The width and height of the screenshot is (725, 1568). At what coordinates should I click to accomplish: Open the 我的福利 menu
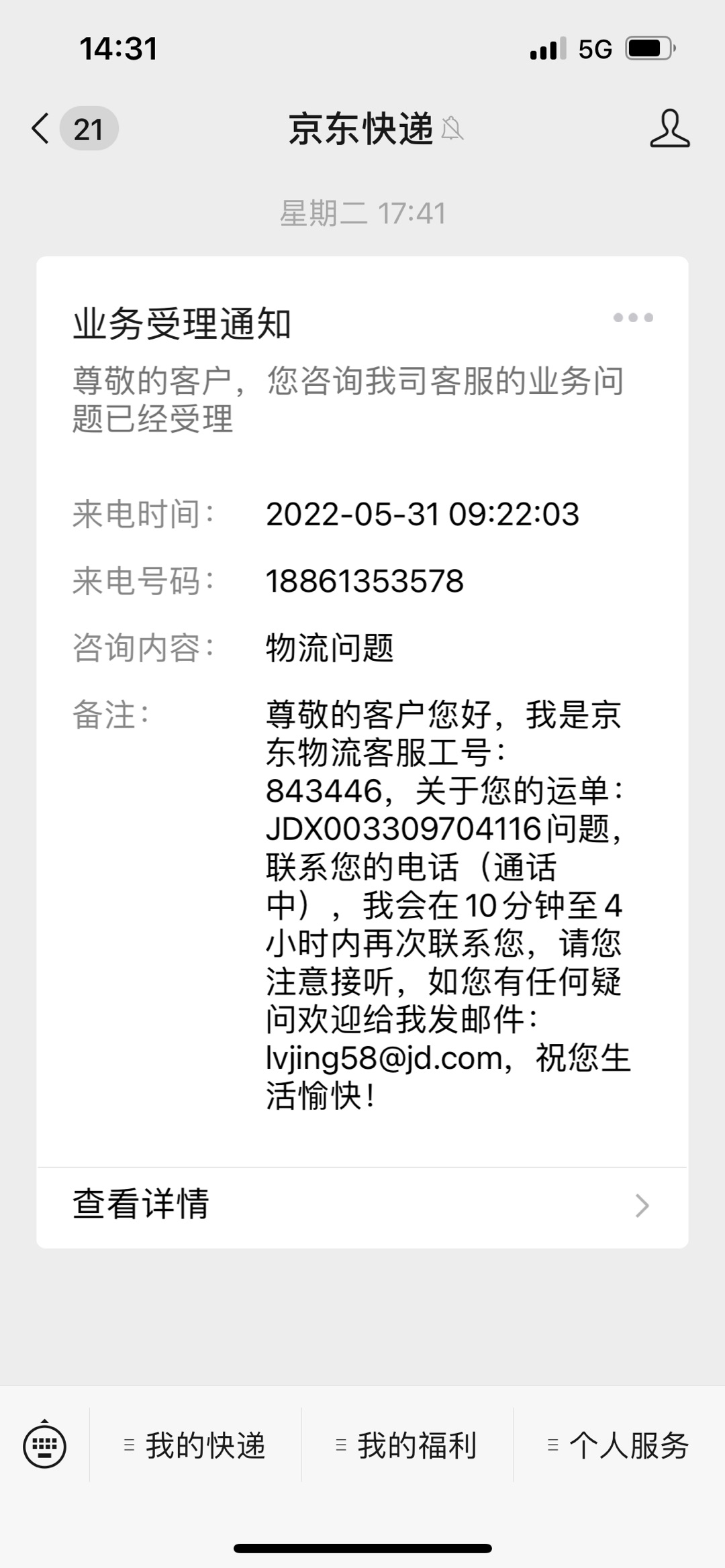(407, 1445)
